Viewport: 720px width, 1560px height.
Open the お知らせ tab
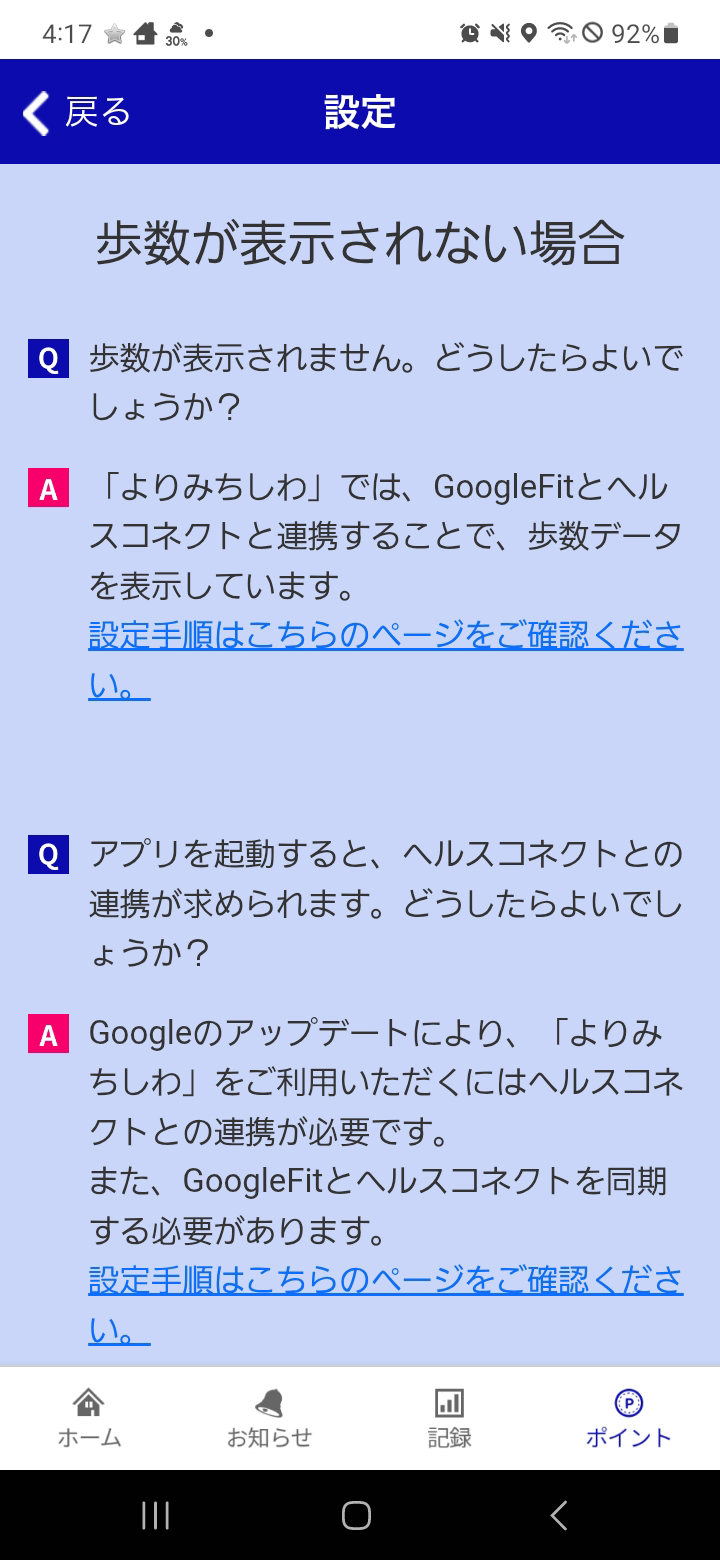point(269,1418)
